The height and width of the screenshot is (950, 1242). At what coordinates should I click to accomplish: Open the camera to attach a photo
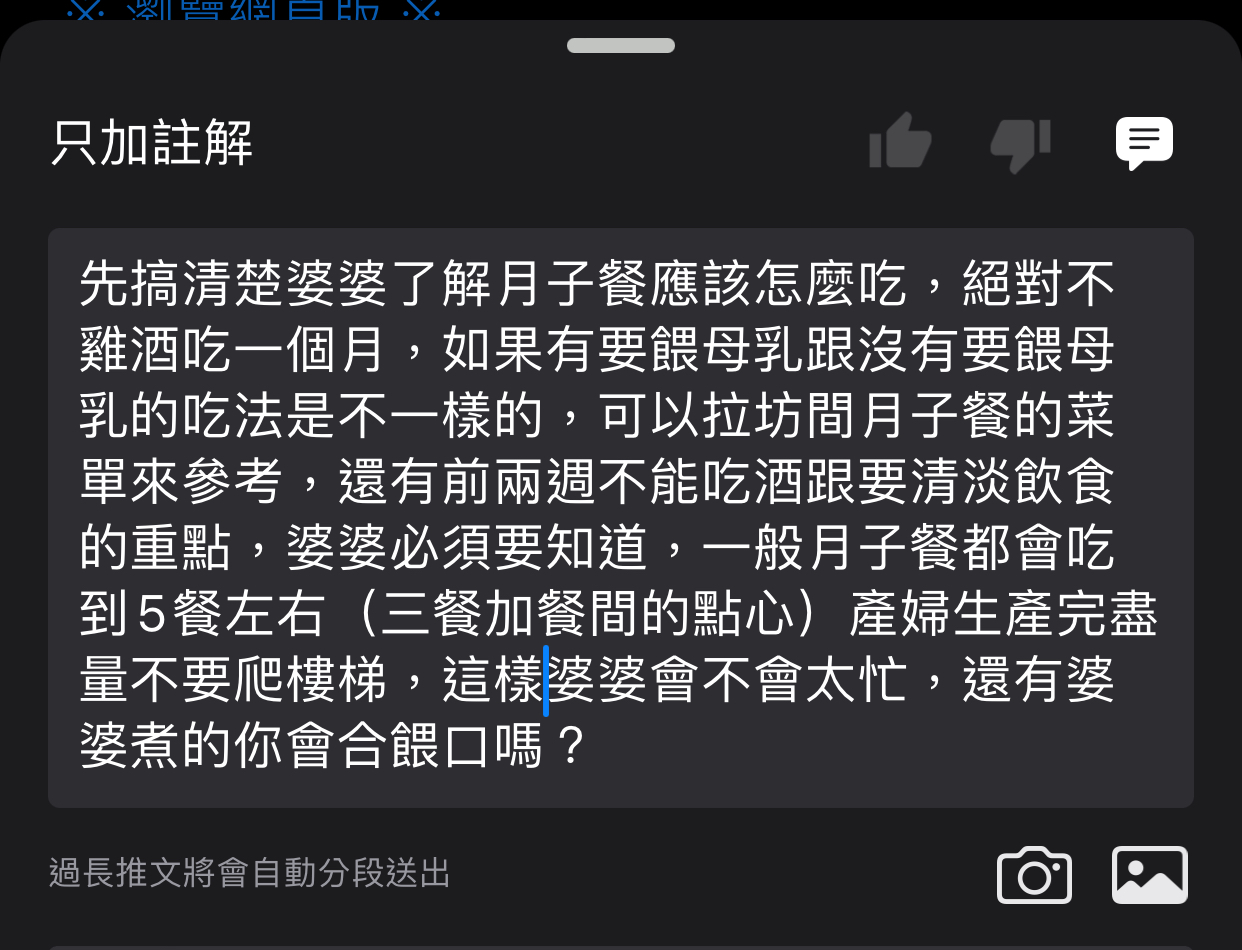(1034, 876)
